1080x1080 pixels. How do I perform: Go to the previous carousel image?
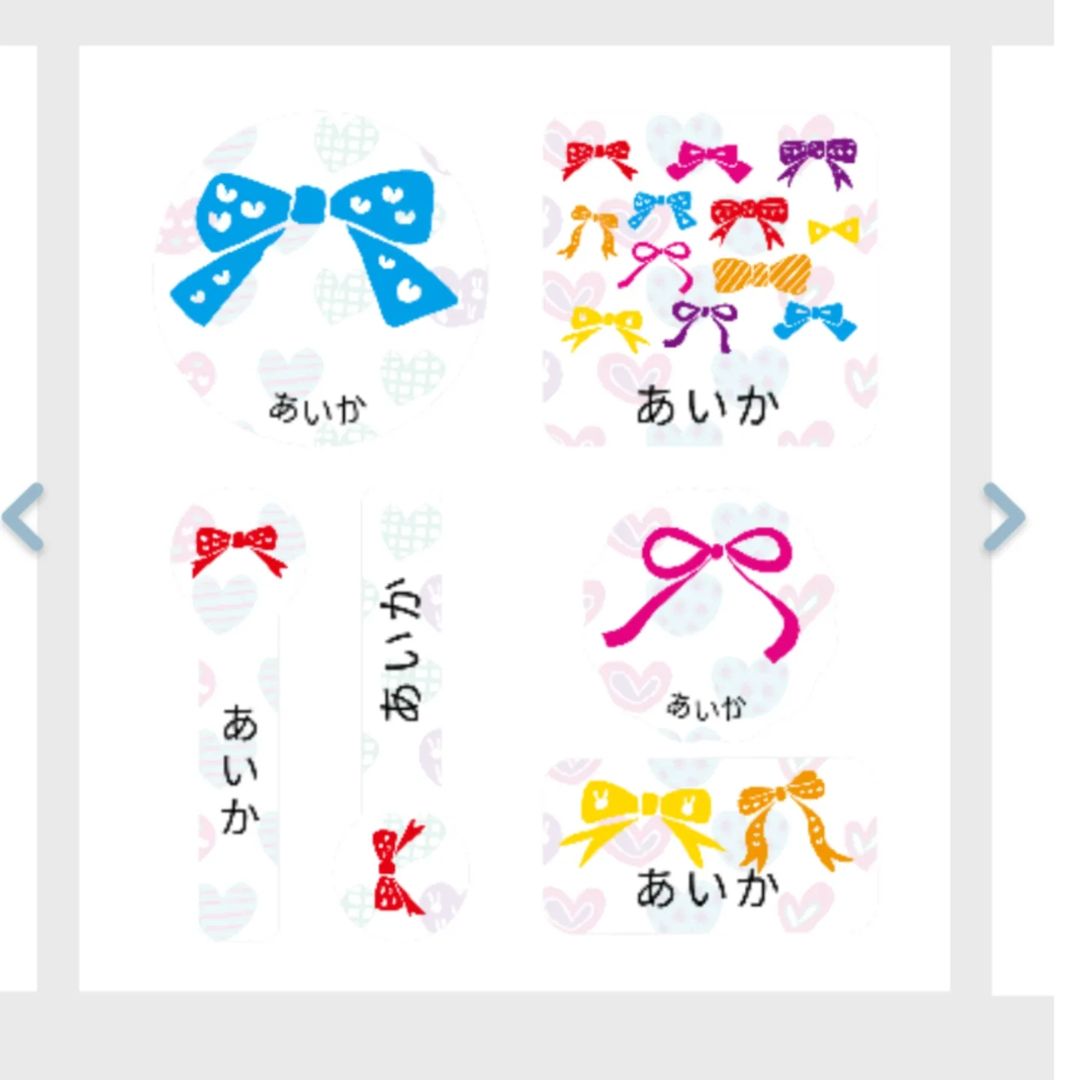(x=24, y=517)
